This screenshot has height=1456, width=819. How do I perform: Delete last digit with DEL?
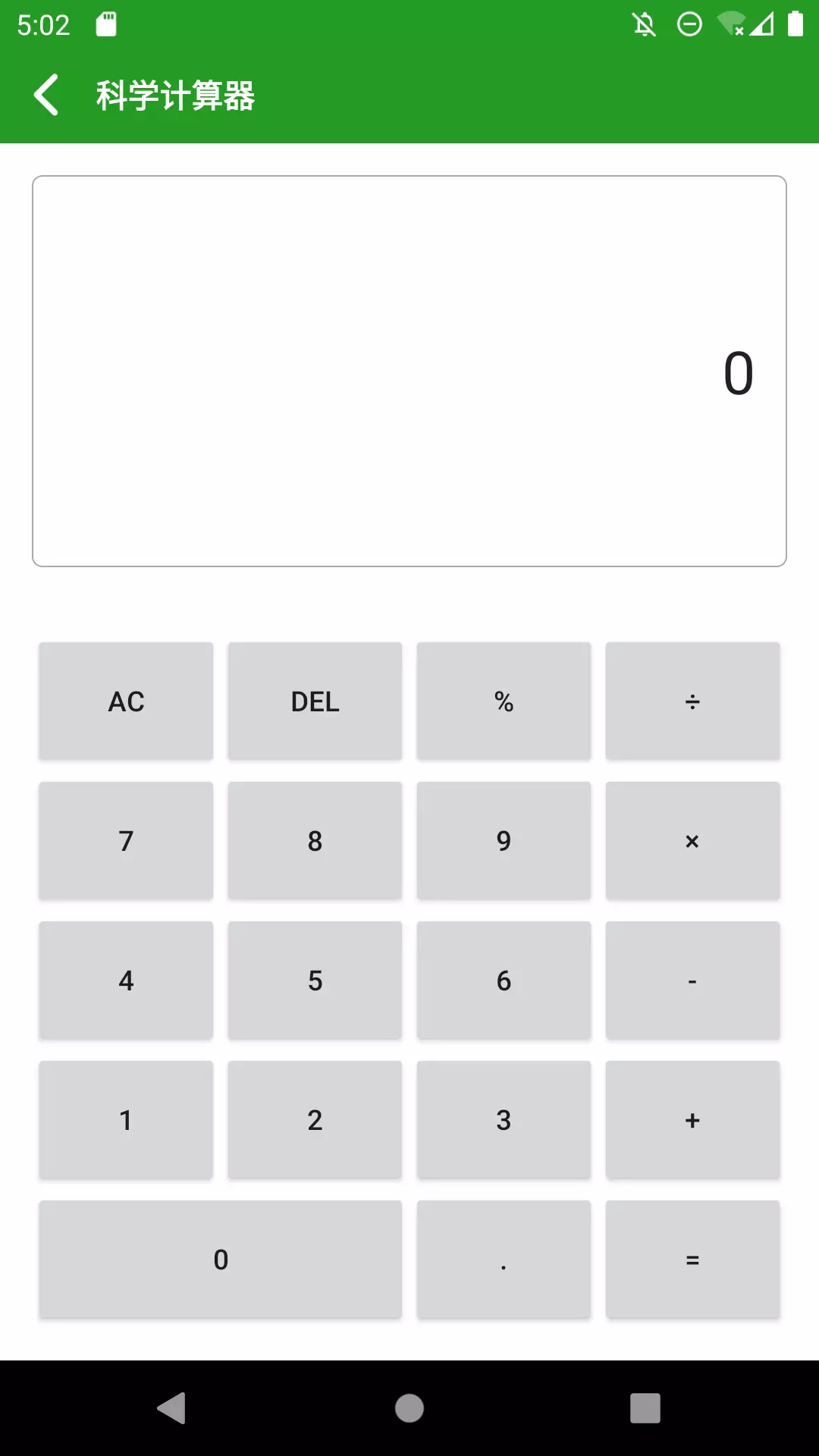(315, 701)
